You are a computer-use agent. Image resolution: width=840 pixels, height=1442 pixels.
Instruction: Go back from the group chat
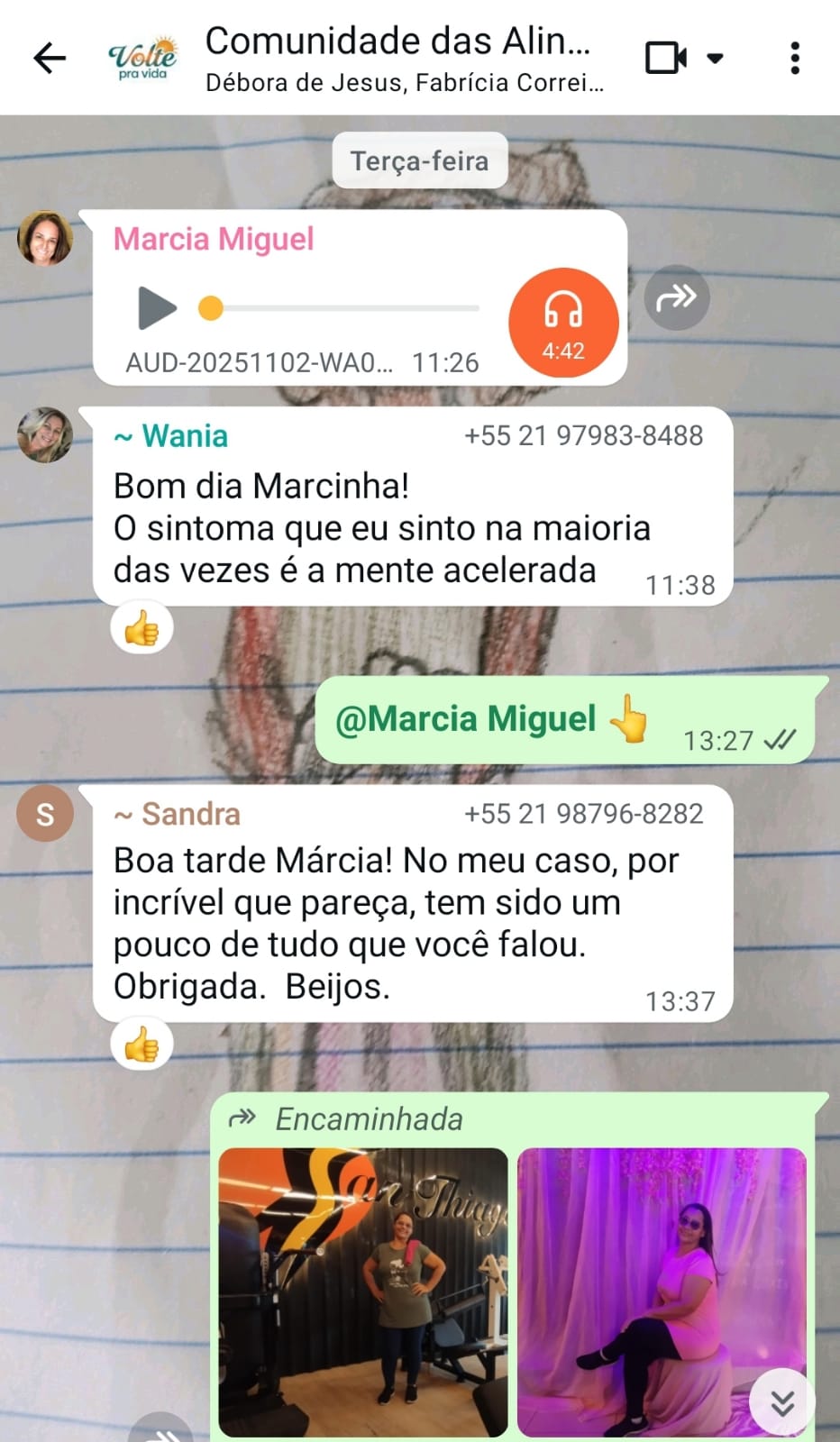point(50,59)
